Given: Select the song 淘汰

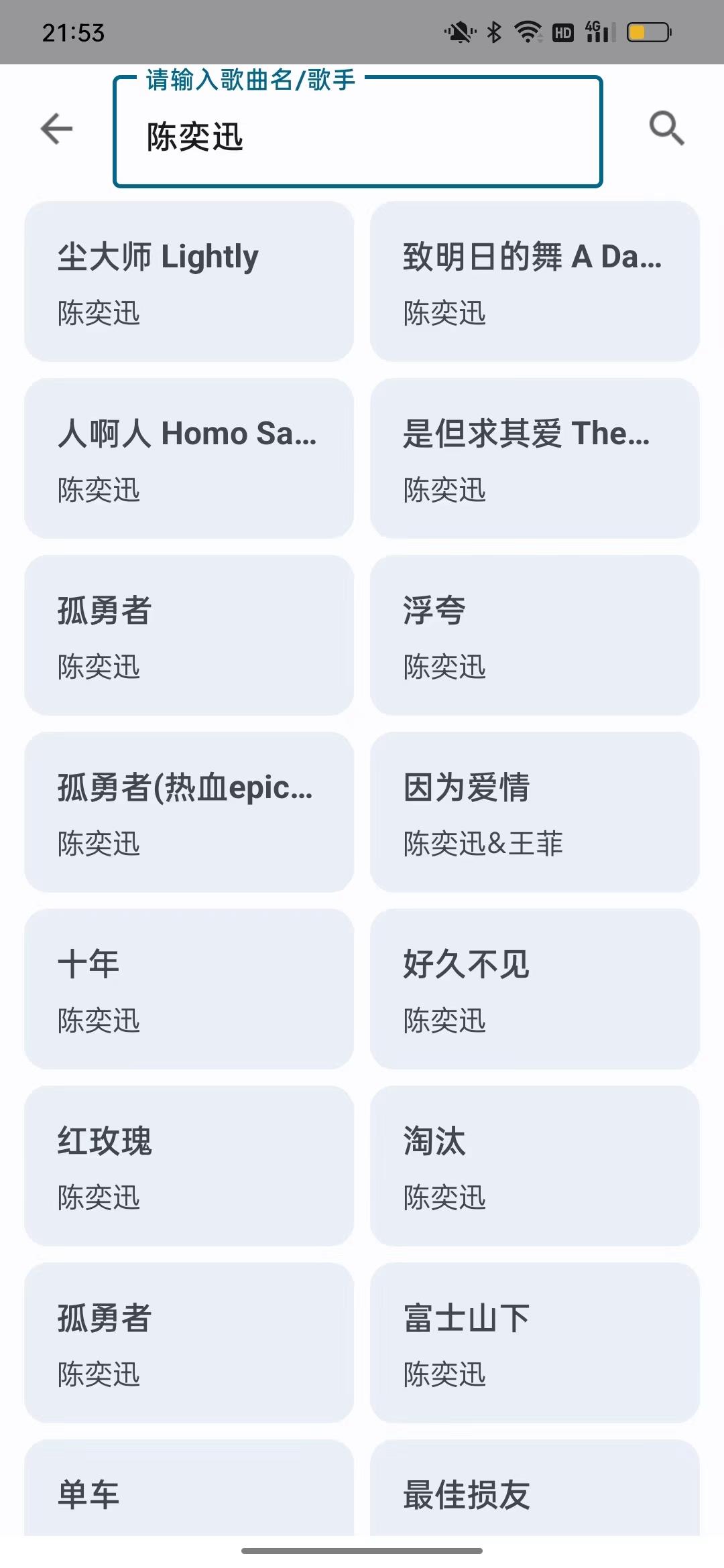Looking at the screenshot, I should pos(534,1167).
